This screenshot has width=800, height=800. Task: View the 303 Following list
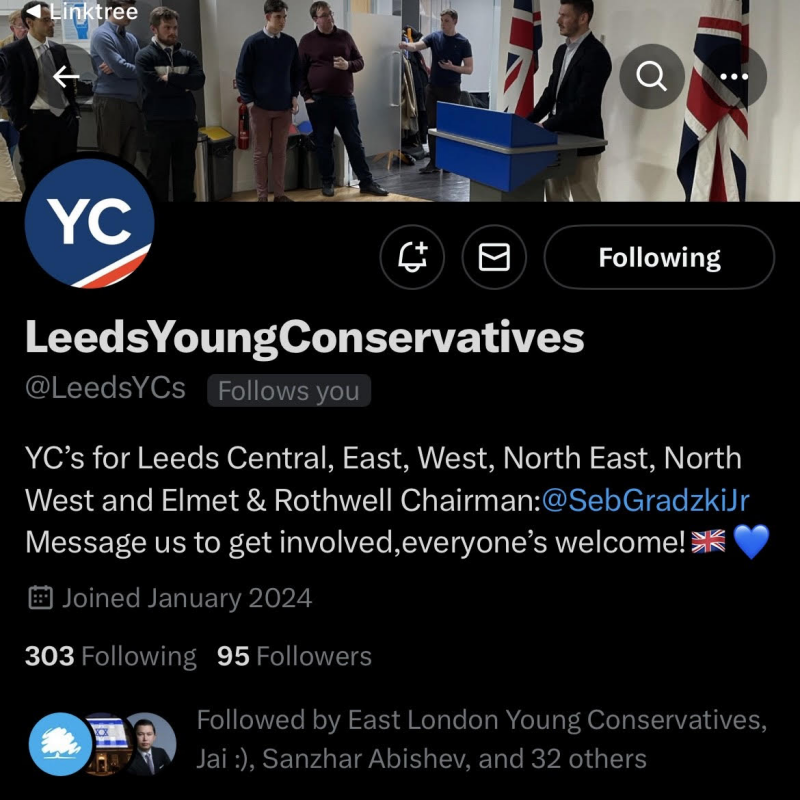pyautogui.click(x=111, y=656)
